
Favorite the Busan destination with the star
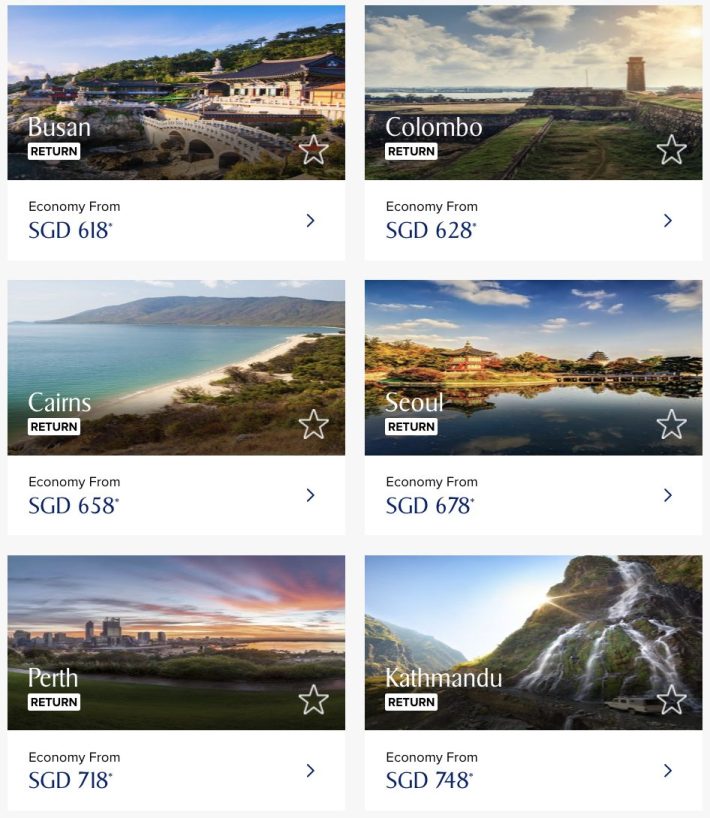coord(313,150)
